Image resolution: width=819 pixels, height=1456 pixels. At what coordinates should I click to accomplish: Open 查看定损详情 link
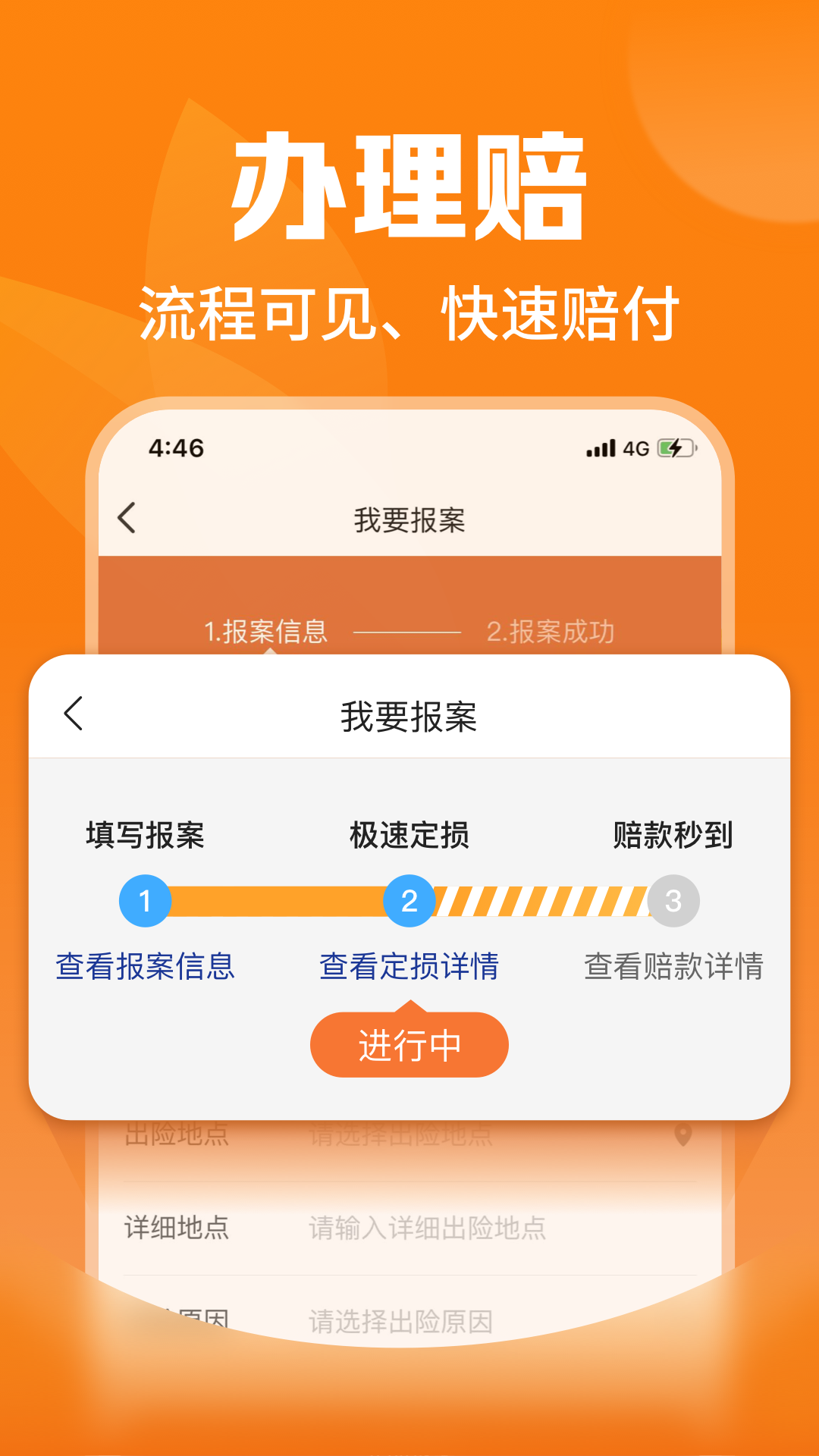[409, 967]
